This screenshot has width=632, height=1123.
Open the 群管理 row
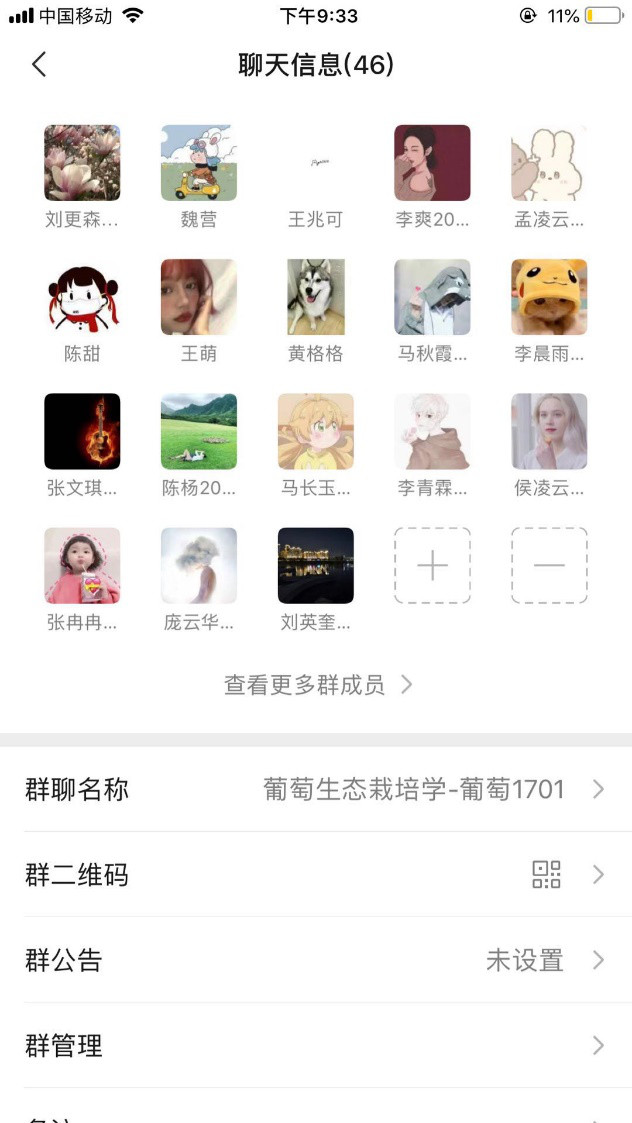(x=316, y=1046)
